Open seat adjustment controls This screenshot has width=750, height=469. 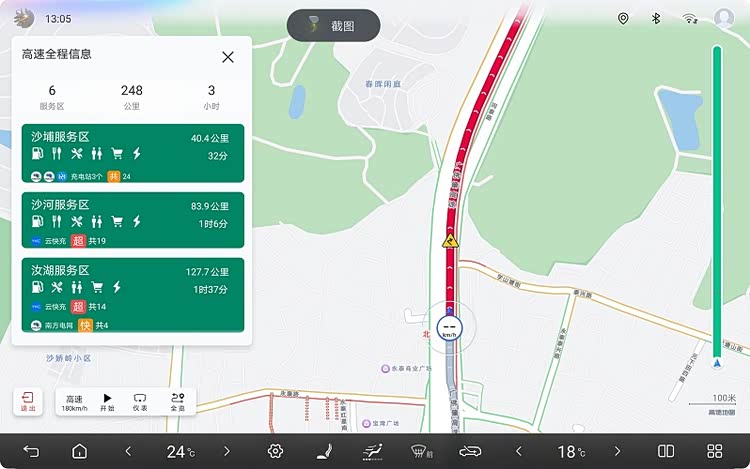[324, 451]
